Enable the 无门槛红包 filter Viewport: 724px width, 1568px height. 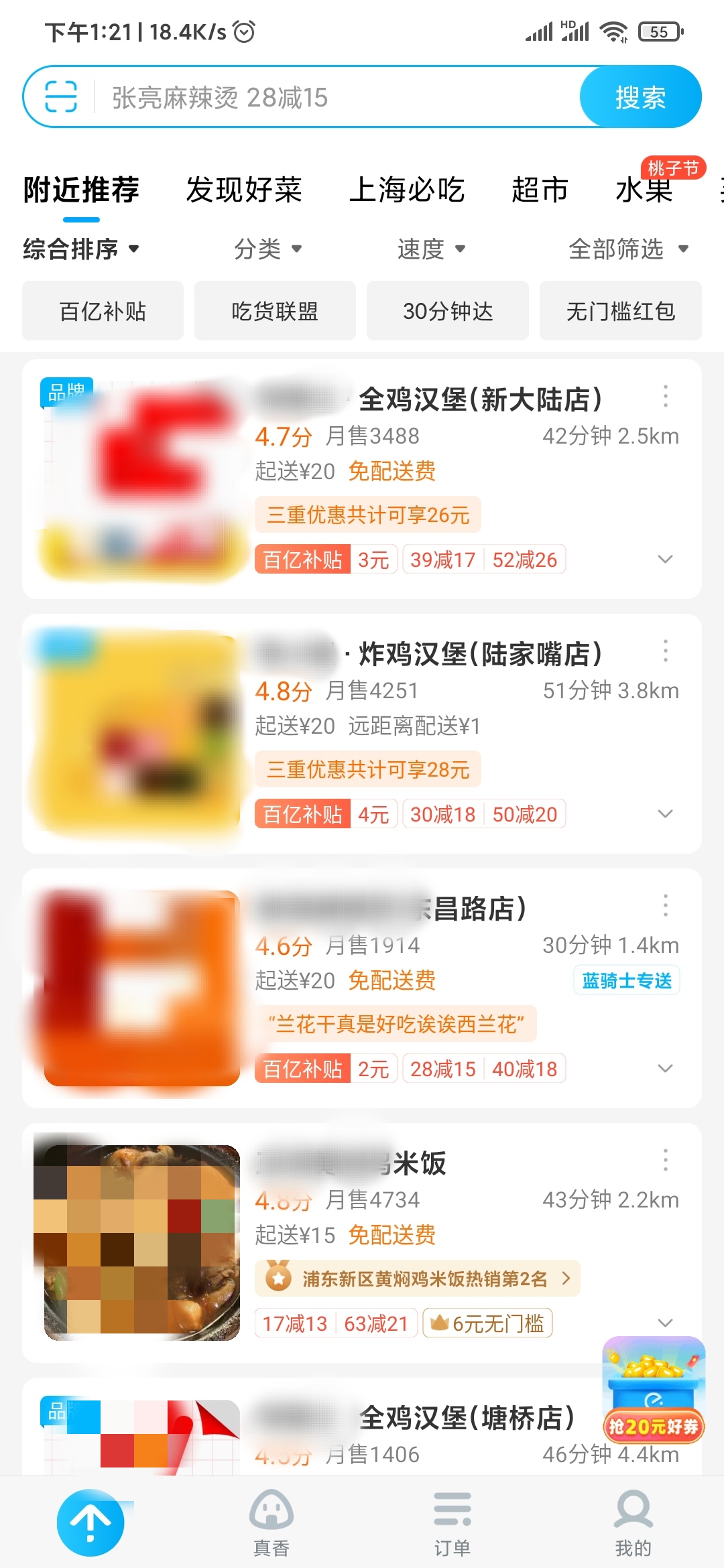point(620,310)
